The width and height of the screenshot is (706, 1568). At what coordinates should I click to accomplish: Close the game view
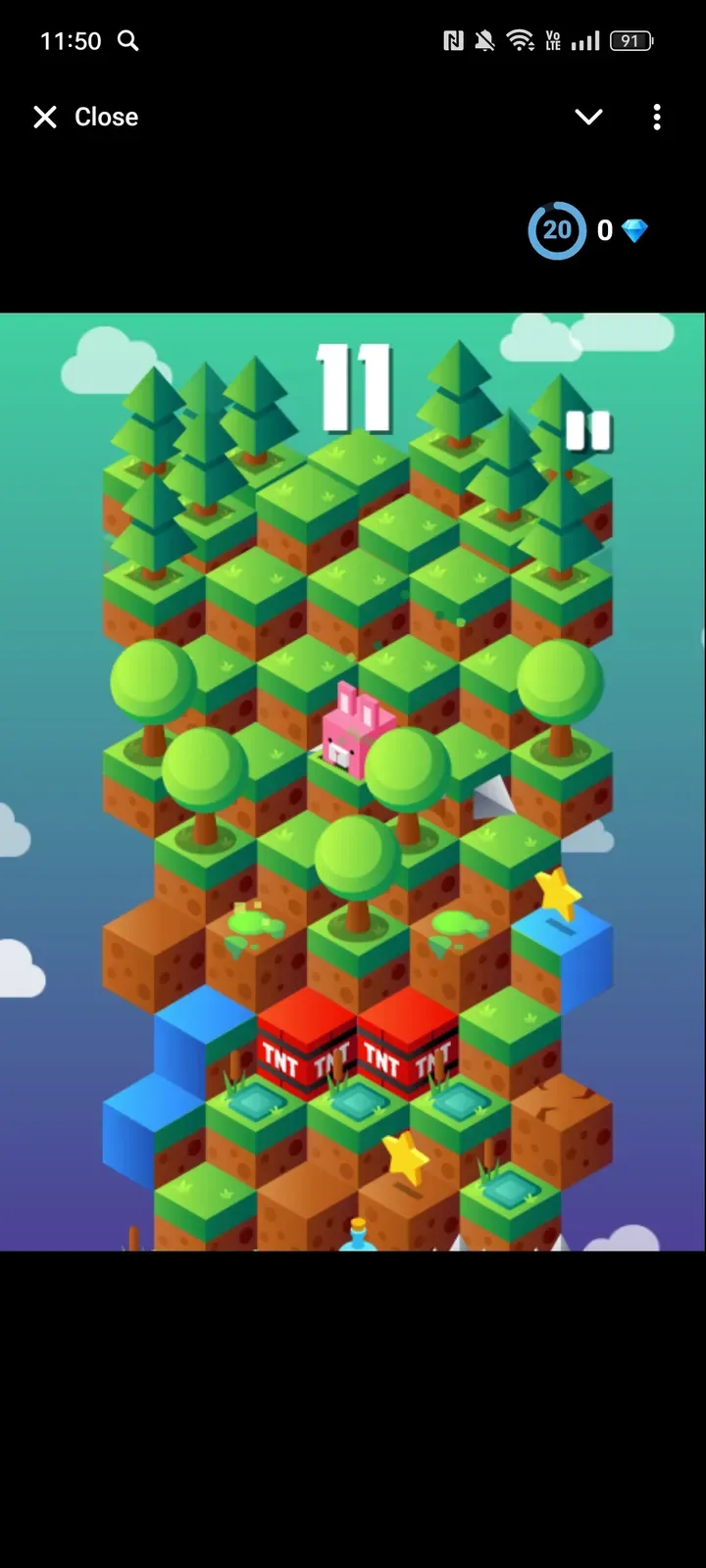point(85,118)
